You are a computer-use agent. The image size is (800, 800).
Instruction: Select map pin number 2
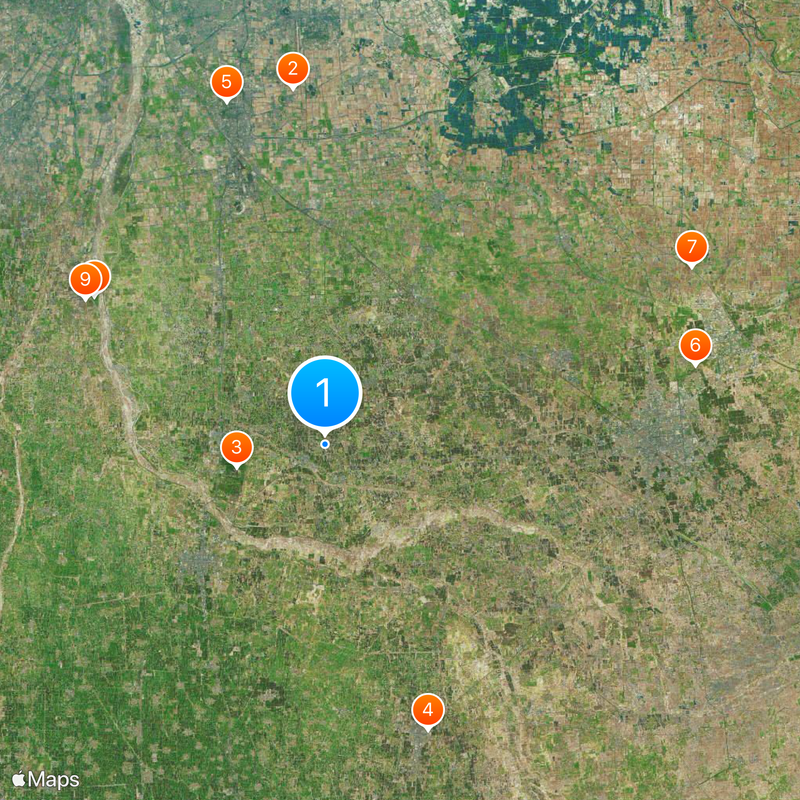tap(292, 69)
